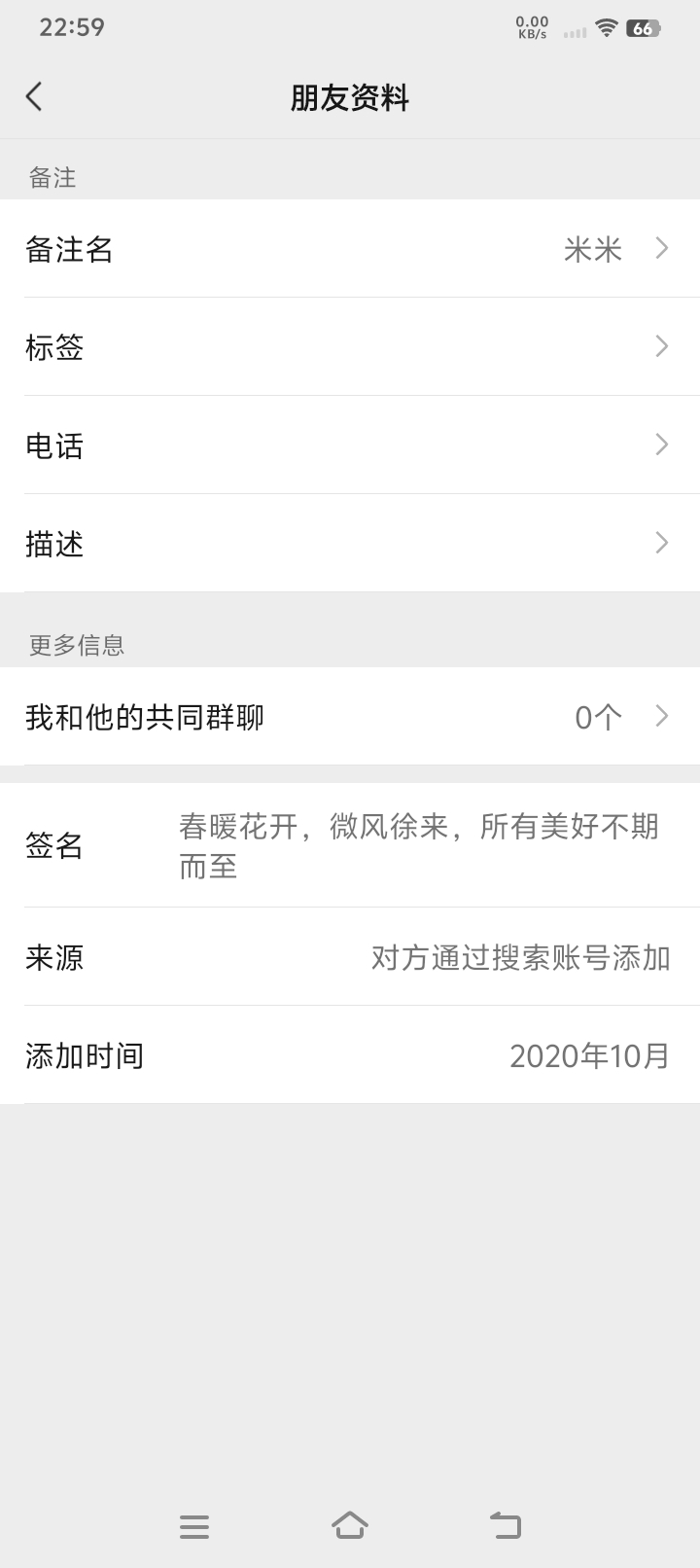700x1568 pixels.
Task: Open the 标签 row
Action: pyautogui.click(x=350, y=347)
